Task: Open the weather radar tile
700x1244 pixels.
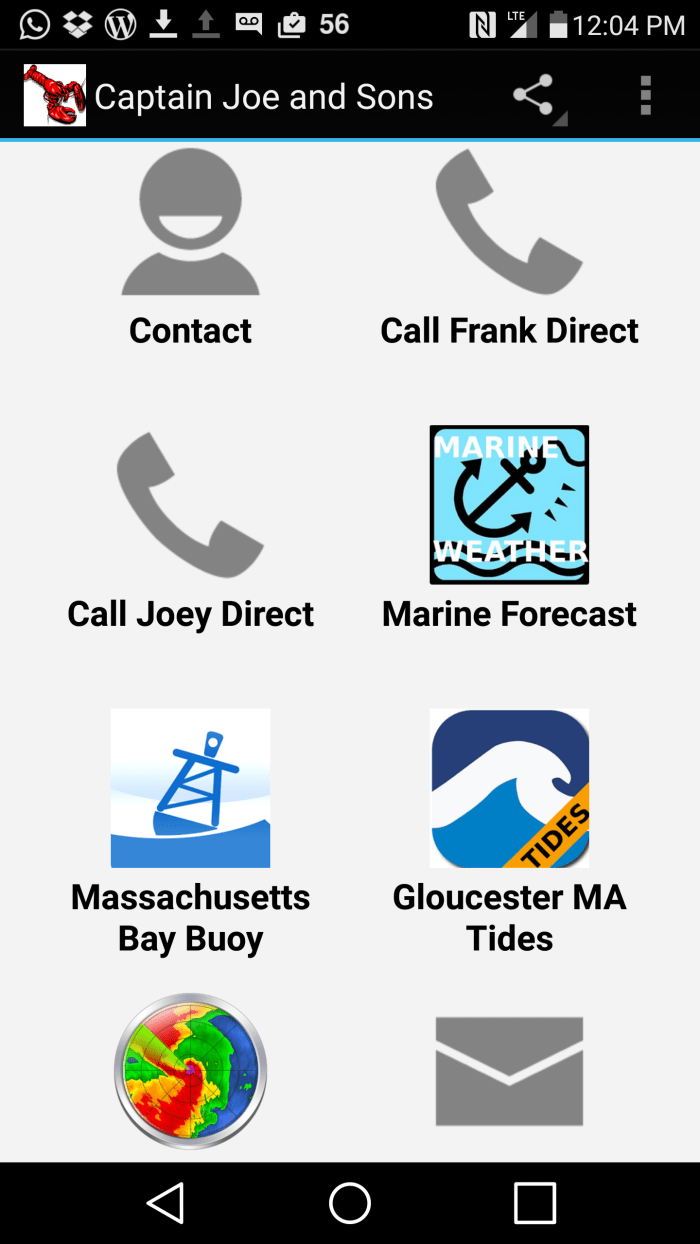Action: click(x=190, y=1071)
